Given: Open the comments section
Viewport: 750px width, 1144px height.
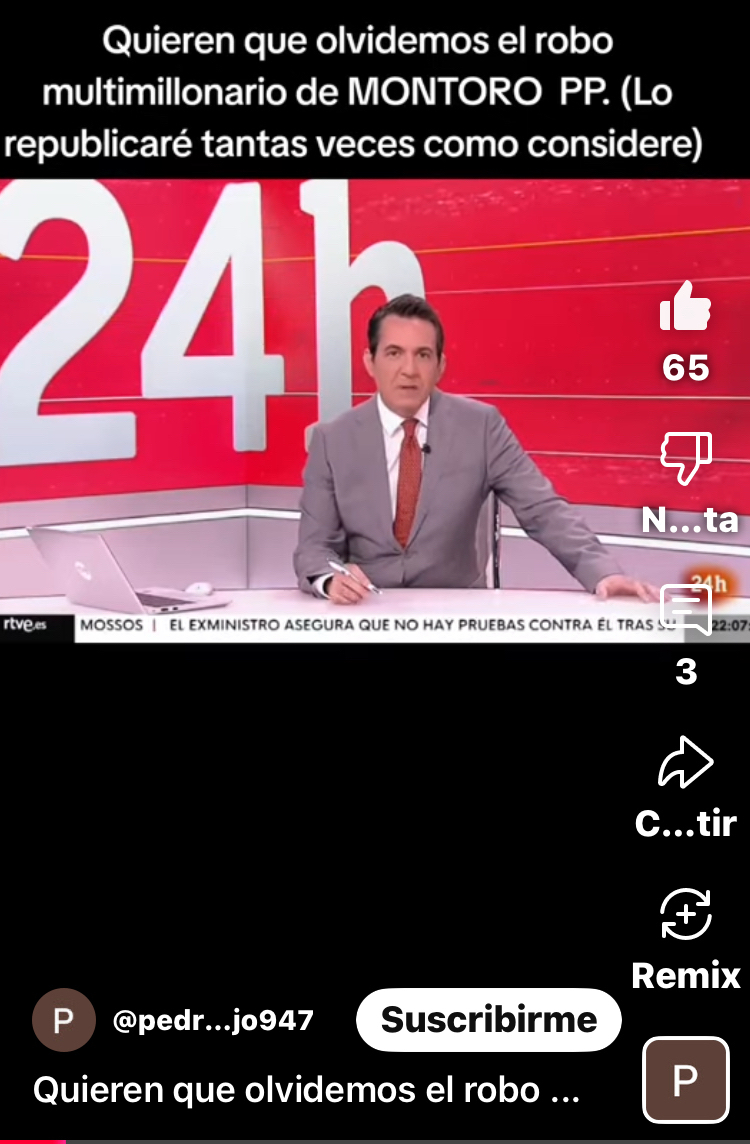Looking at the screenshot, I should [686, 610].
